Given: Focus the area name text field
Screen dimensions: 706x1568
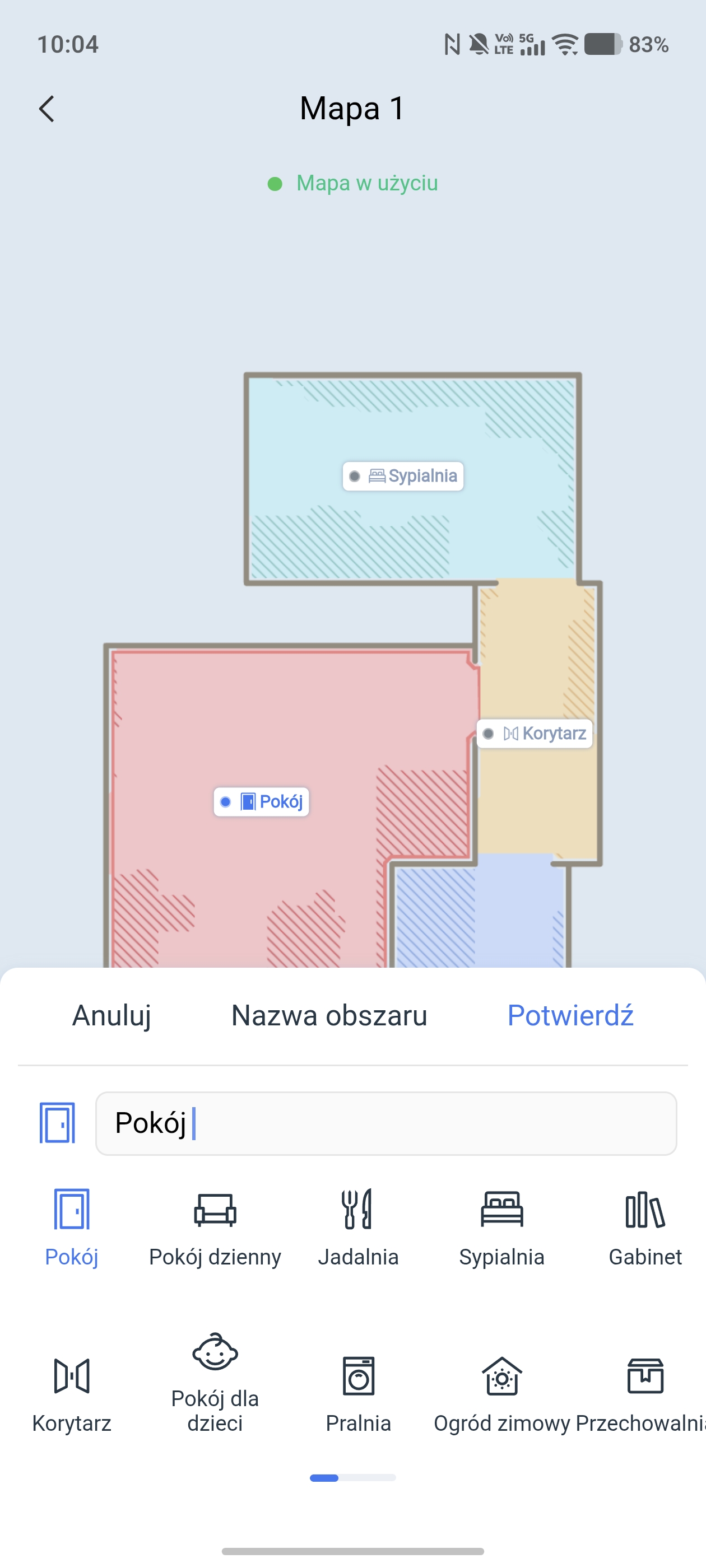Looking at the screenshot, I should 385,1123.
